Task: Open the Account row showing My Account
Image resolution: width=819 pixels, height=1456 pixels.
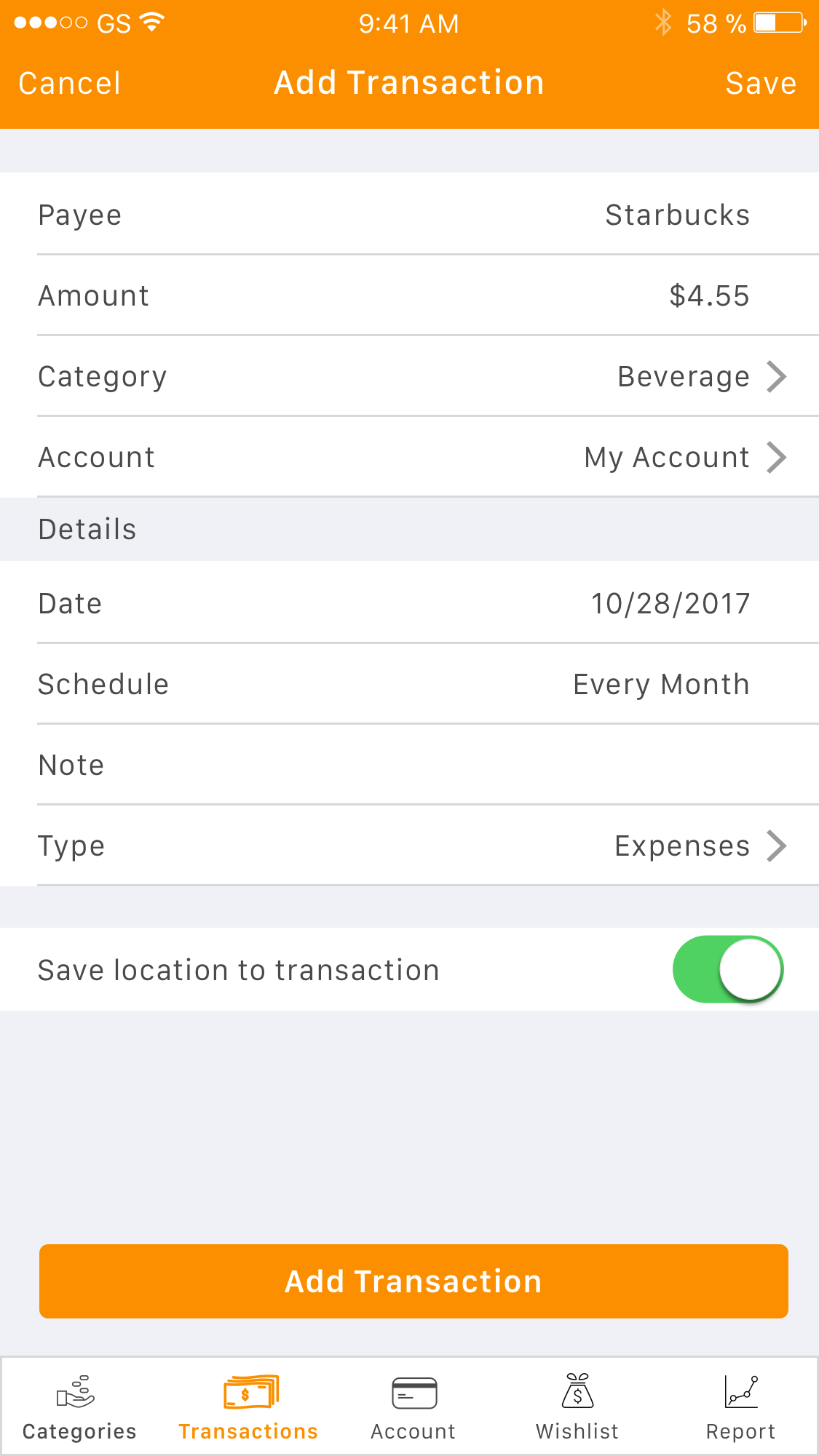Action: 409,457
